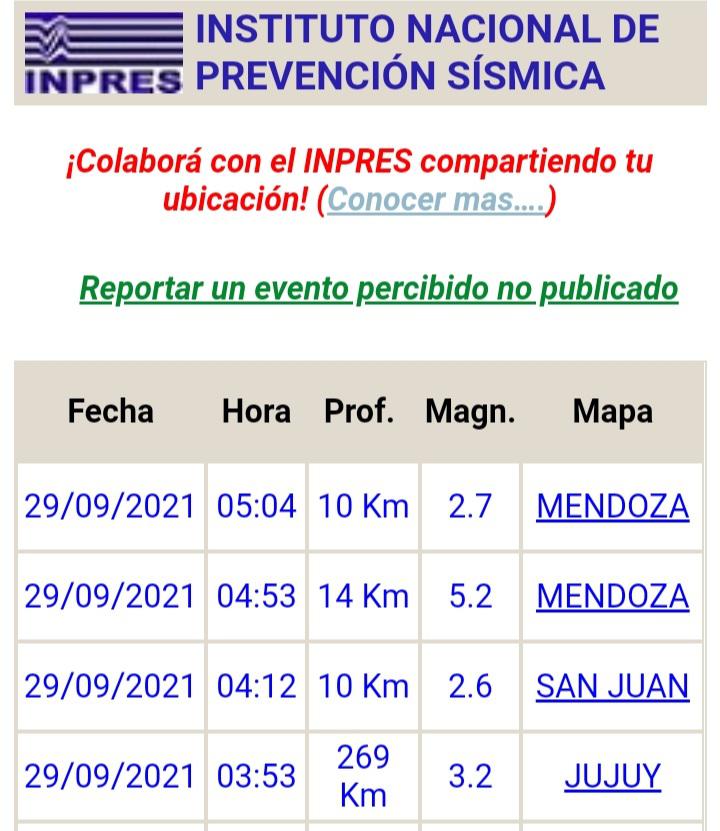Click the 2.7 magnitude value
This screenshot has height=831, width=720.
pyautogui.click(x=470, y=506)
